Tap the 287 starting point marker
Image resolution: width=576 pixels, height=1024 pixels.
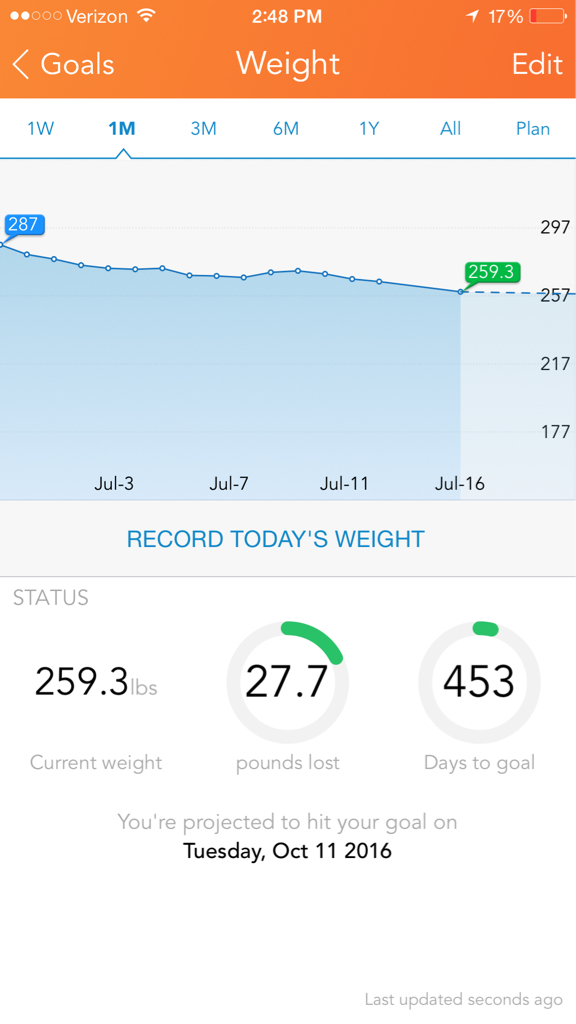pyautogui.click(x=24, y=225)
